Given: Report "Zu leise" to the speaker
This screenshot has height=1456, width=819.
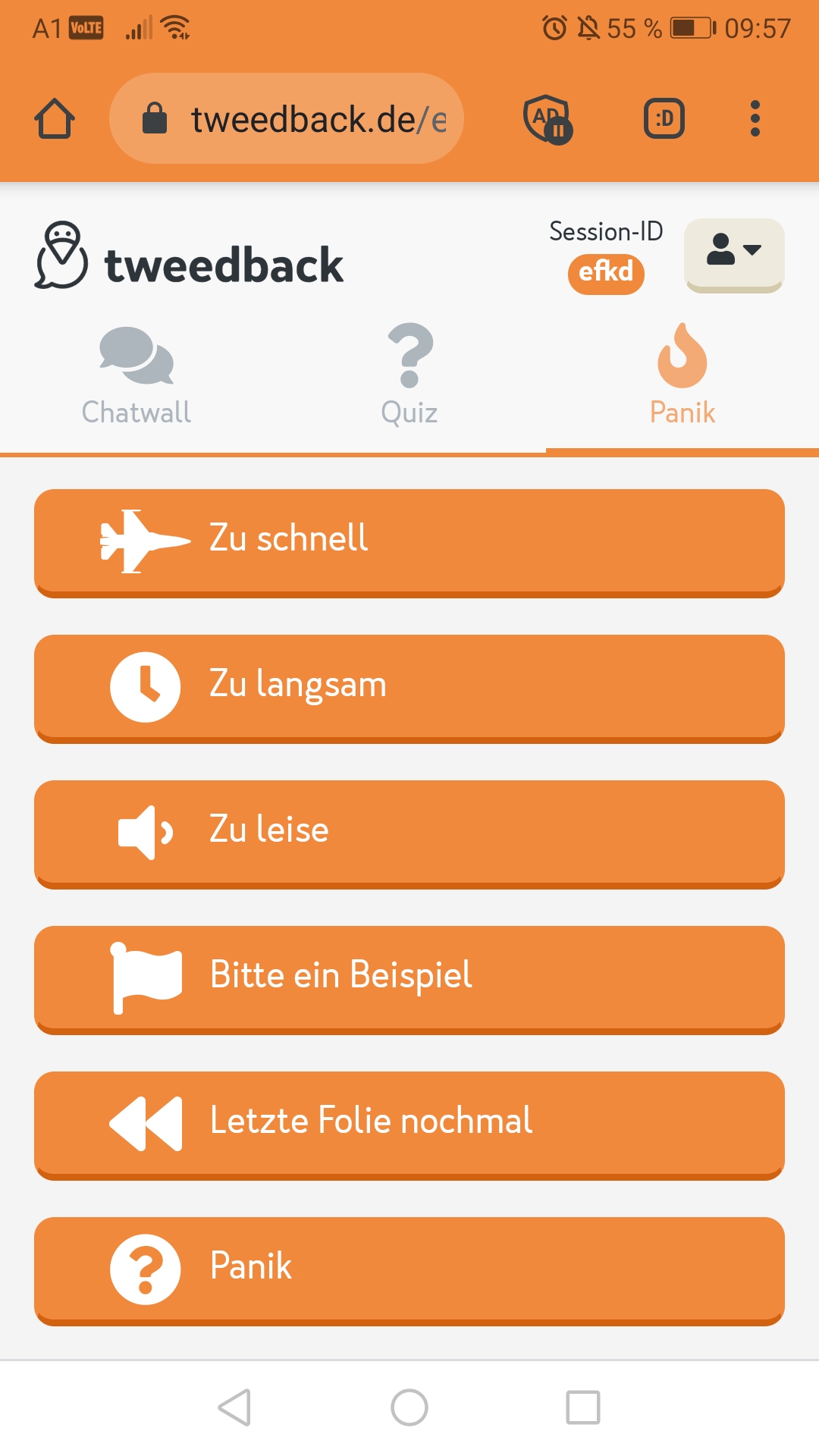Looking at the screenshot, I should tap(409, 834).
